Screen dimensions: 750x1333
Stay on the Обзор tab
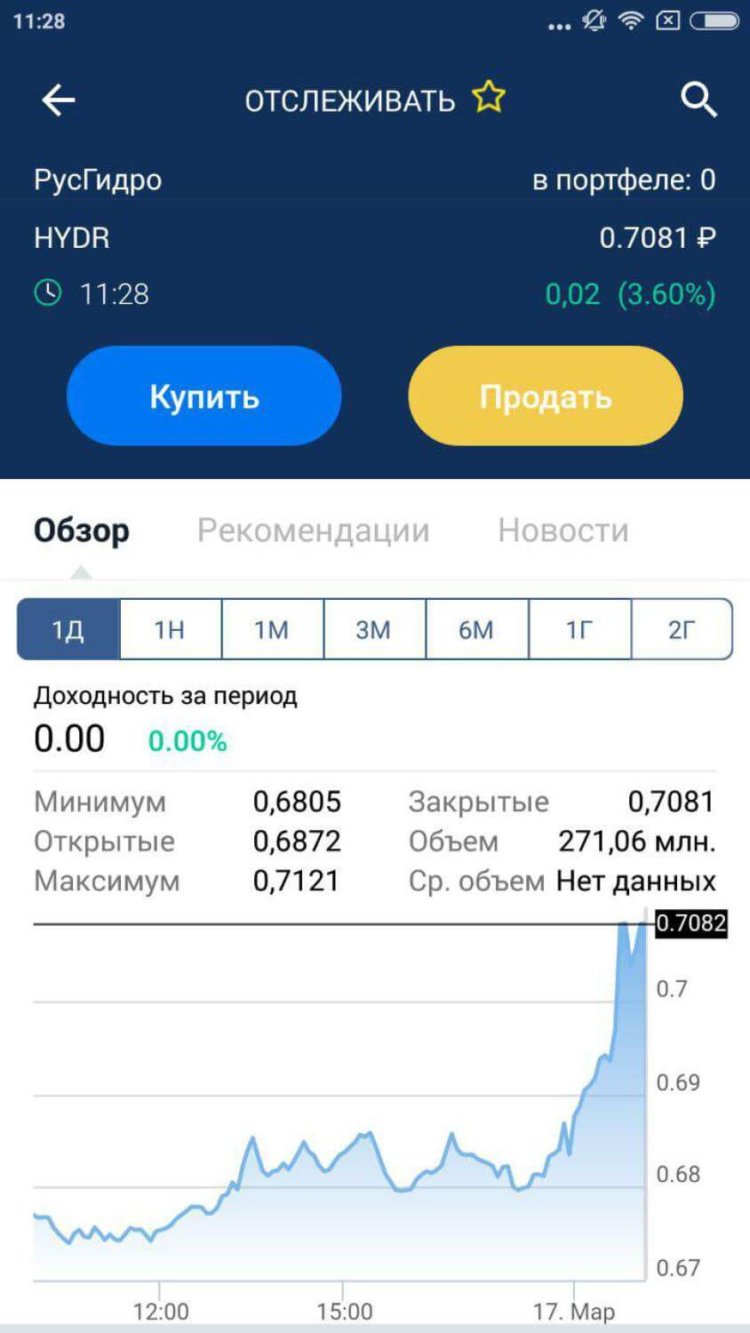pos(81,530)
